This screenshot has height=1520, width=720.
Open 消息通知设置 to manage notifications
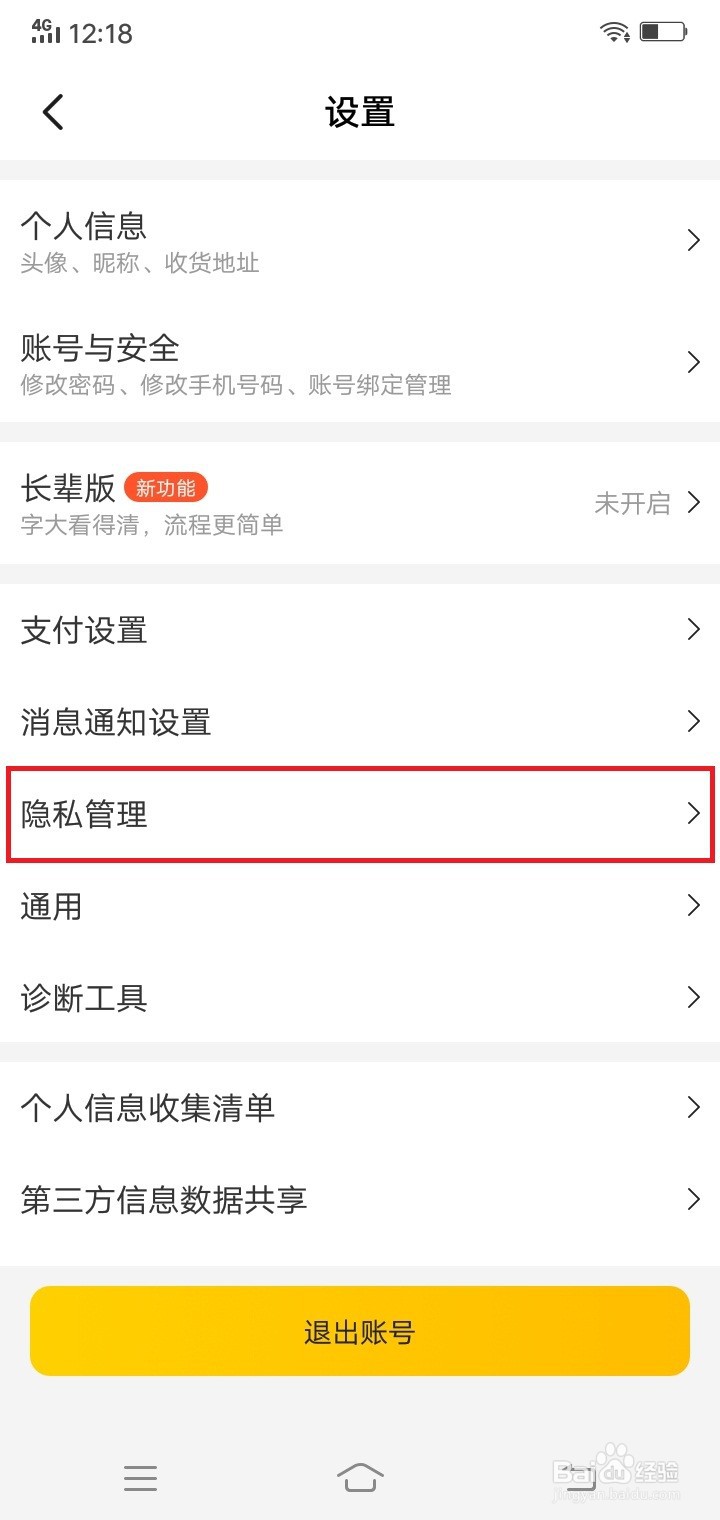tap(360, 721)
